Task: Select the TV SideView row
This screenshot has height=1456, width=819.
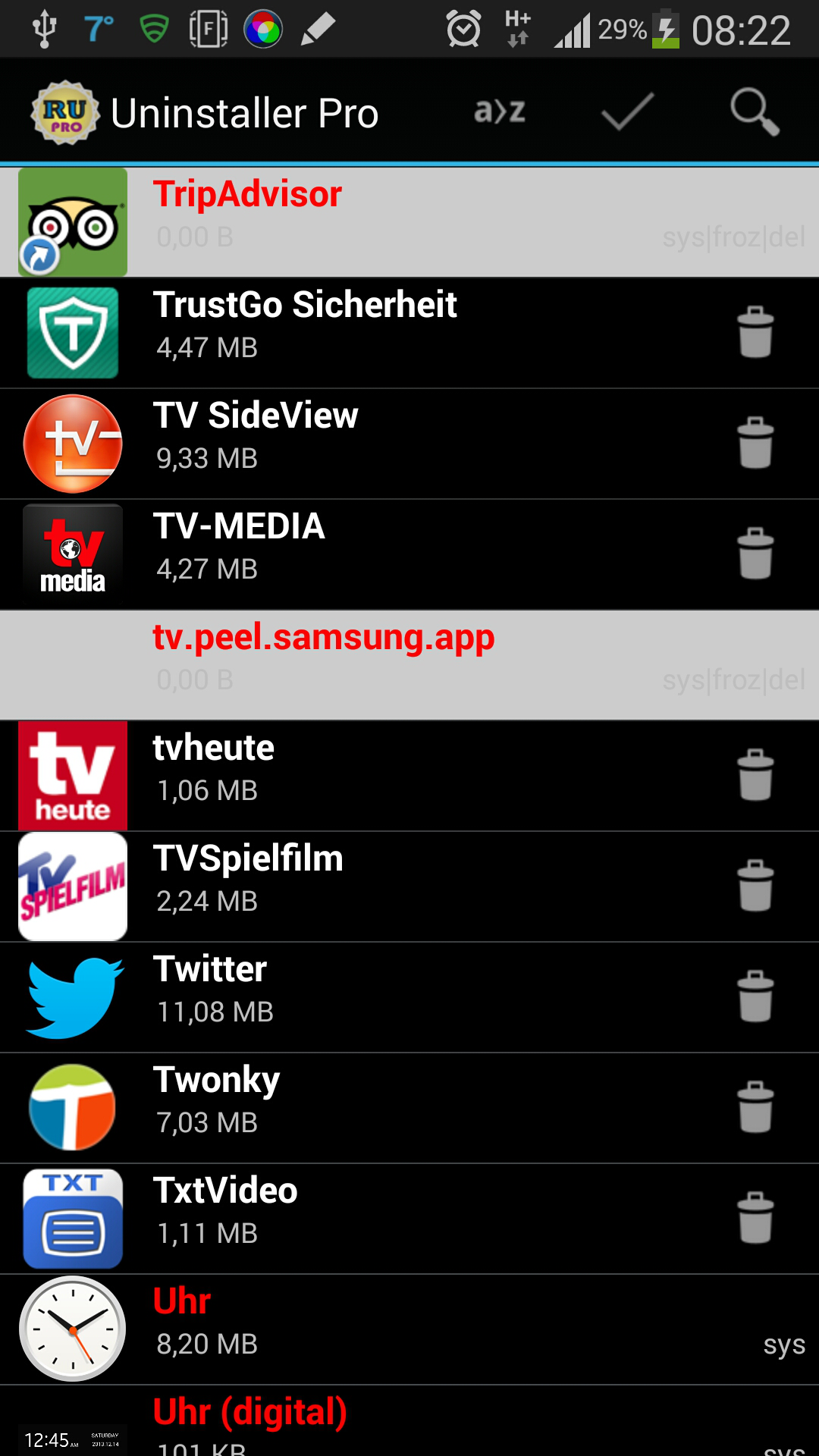Action: [409, 444]
